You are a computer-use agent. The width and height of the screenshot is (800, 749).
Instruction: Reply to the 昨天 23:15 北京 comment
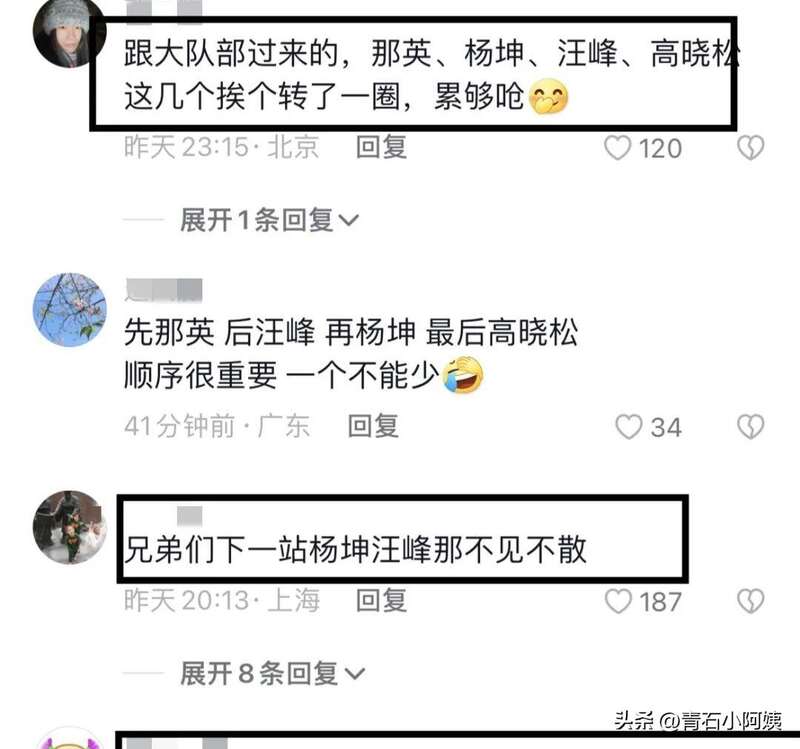pos(382,148)
